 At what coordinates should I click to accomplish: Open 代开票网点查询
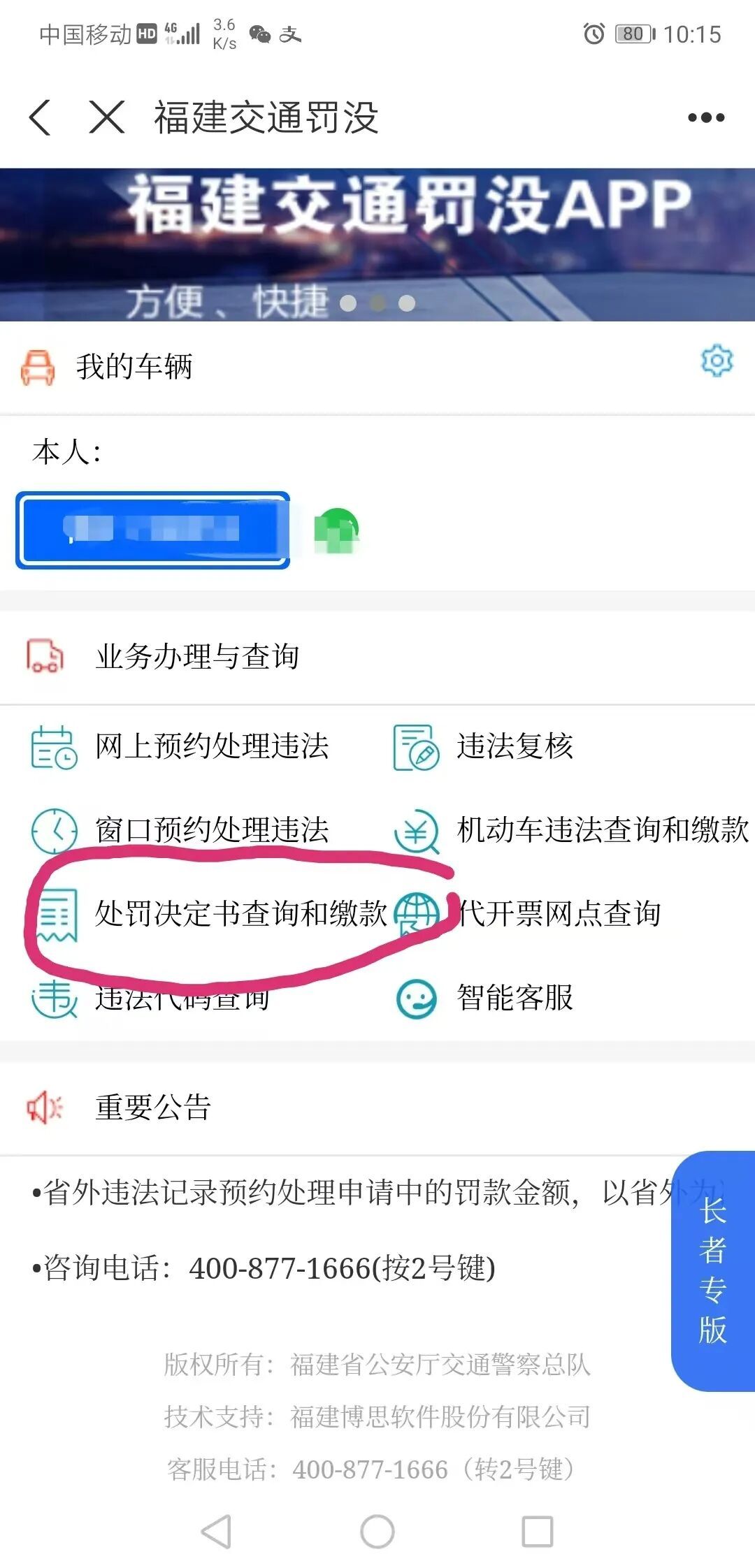tap(558, 913)
